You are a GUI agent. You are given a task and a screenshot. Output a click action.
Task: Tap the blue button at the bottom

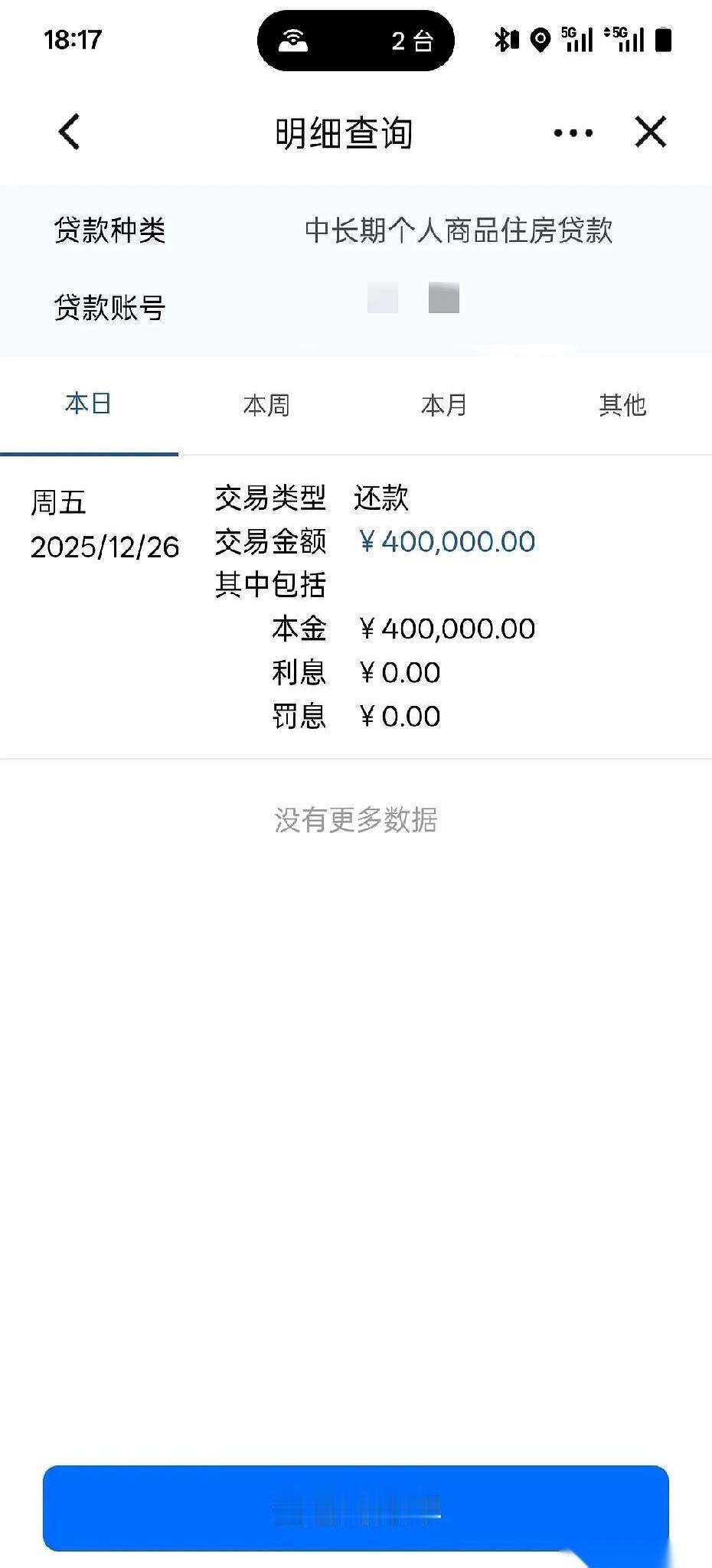[356, 1510]
